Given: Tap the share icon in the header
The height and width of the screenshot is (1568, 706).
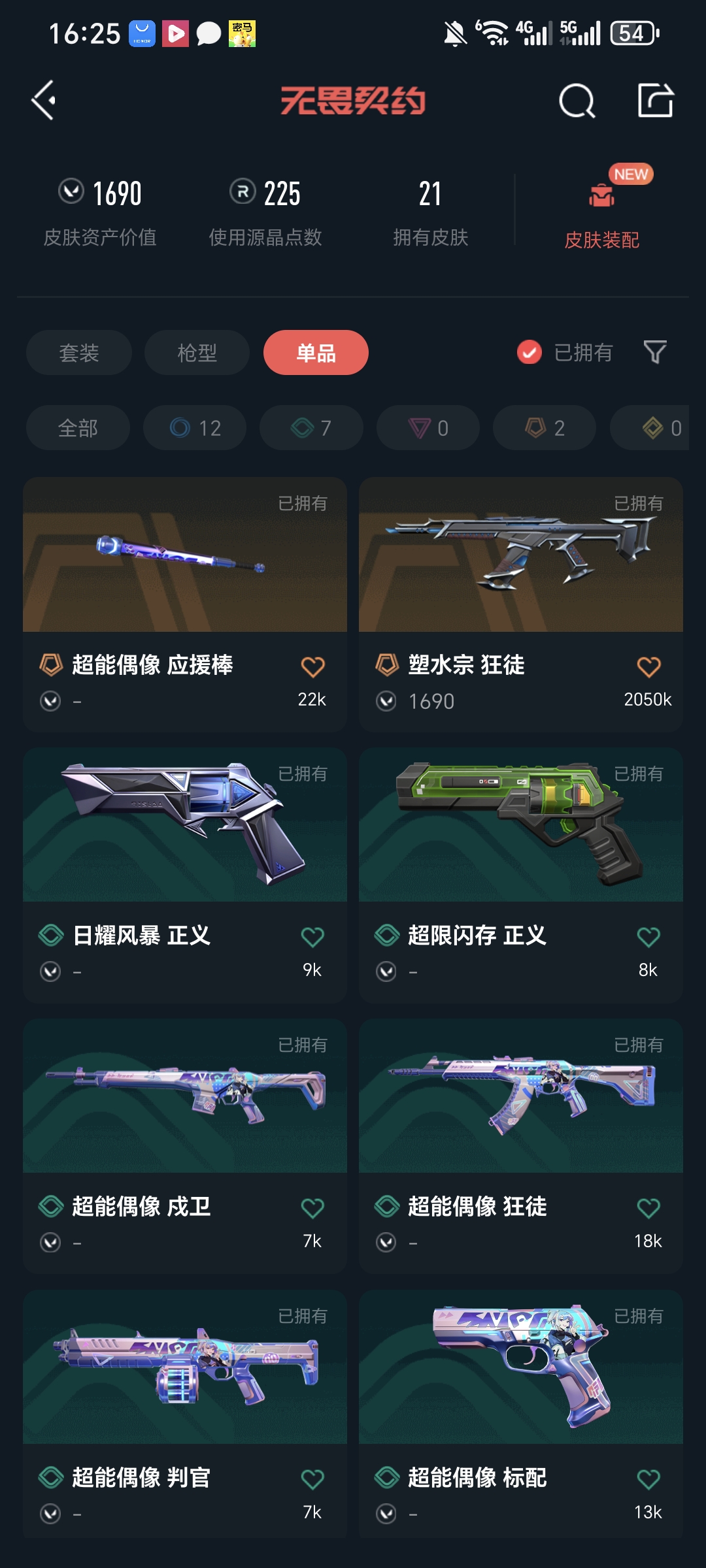Looking at the screenshot, I should pyautogui.click(x=655, y=101).
